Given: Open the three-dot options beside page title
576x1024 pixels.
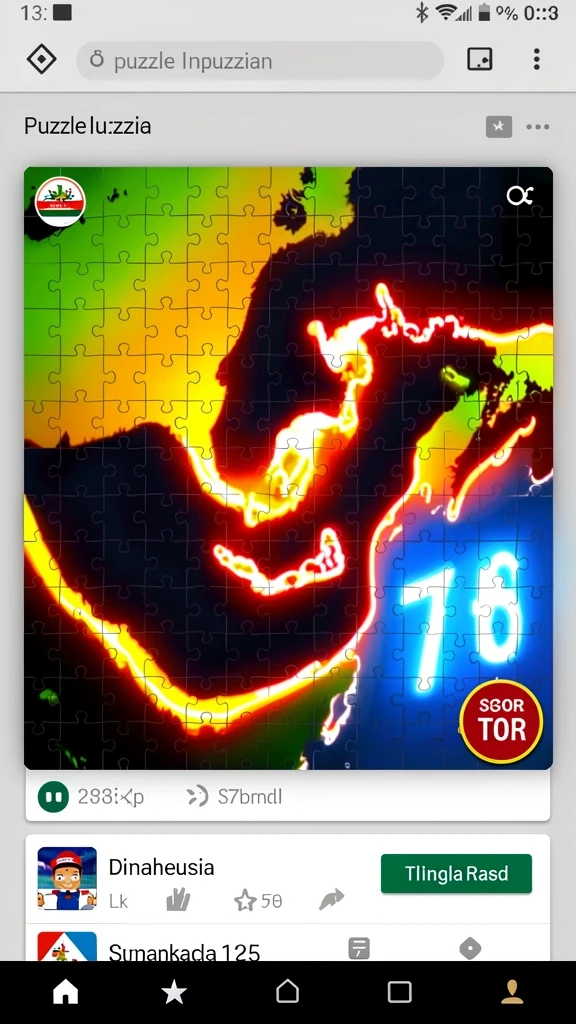Looking at the screenshot, I should click(x=537, y=127).
